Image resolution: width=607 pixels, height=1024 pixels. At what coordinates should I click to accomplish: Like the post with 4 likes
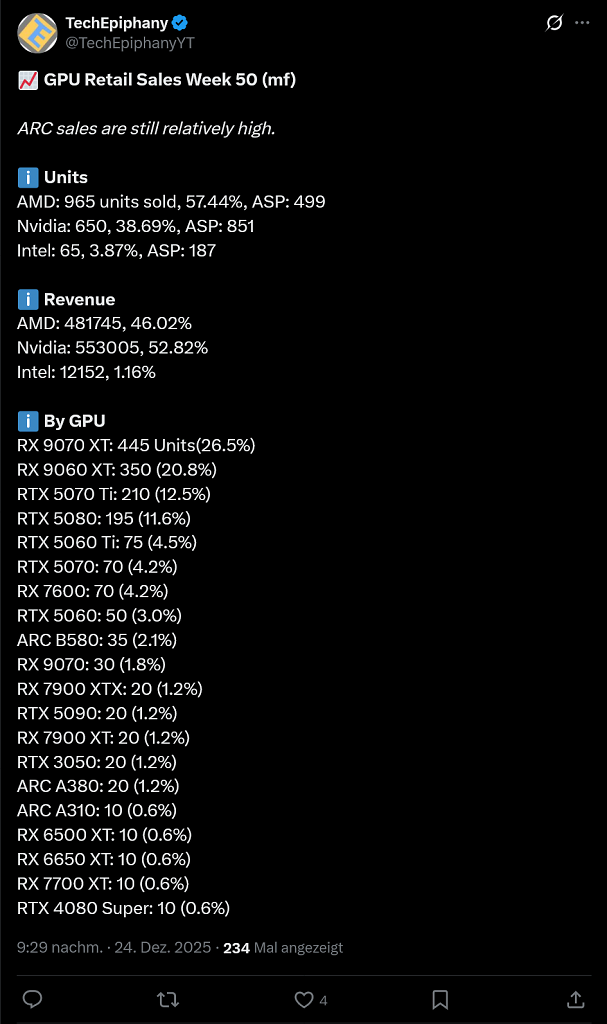coord(311,999)
